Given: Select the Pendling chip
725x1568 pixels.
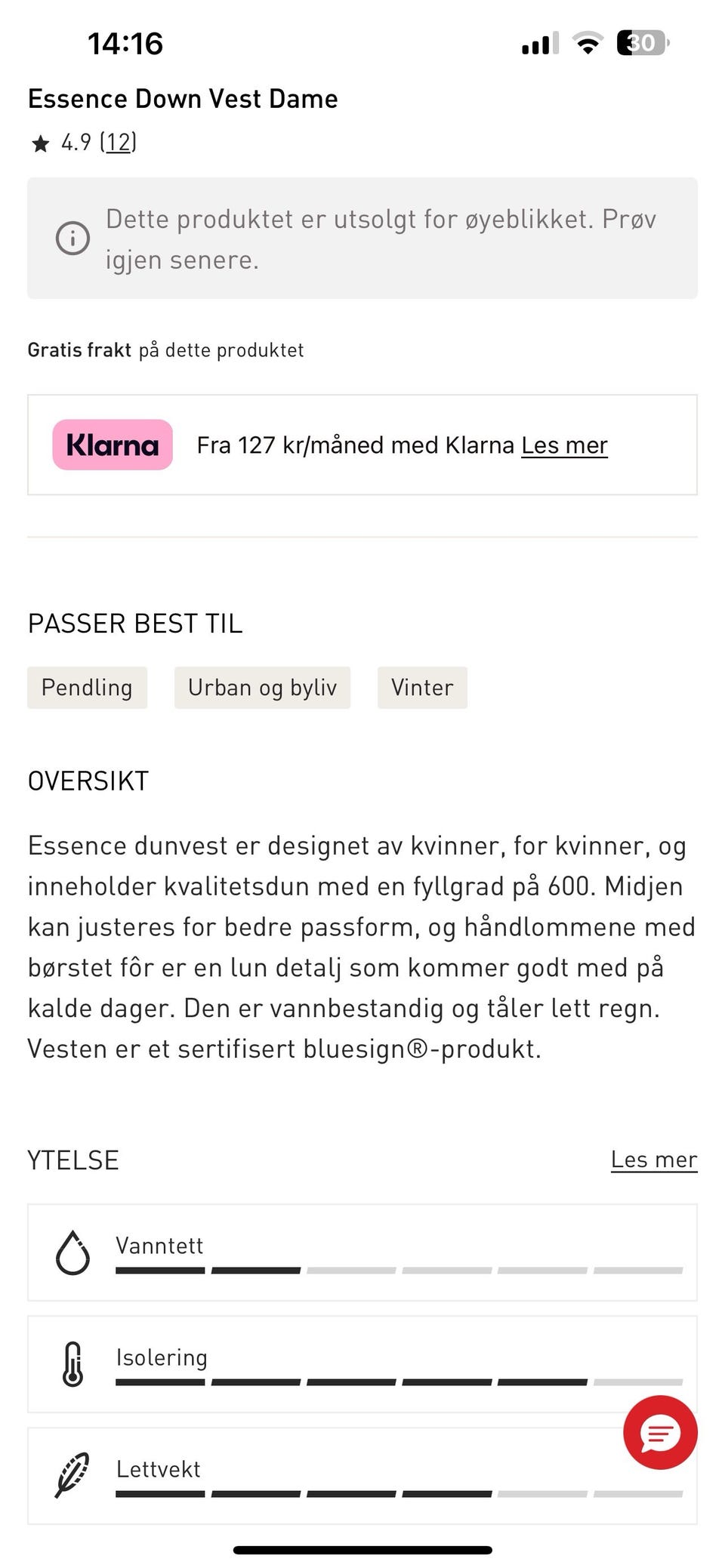Looking at the screenshot, I should pyautogui.click(x=87, y=688).
